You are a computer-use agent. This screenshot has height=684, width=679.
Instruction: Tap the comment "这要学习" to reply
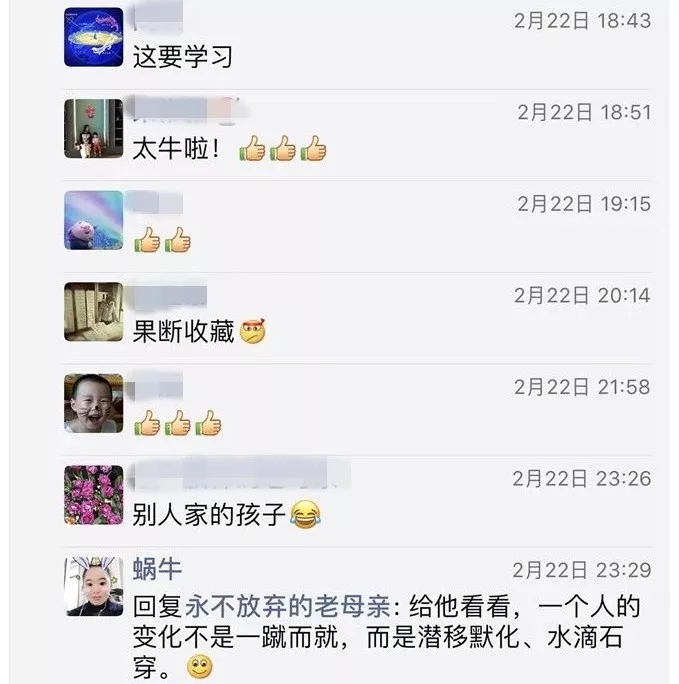[183, 57]
